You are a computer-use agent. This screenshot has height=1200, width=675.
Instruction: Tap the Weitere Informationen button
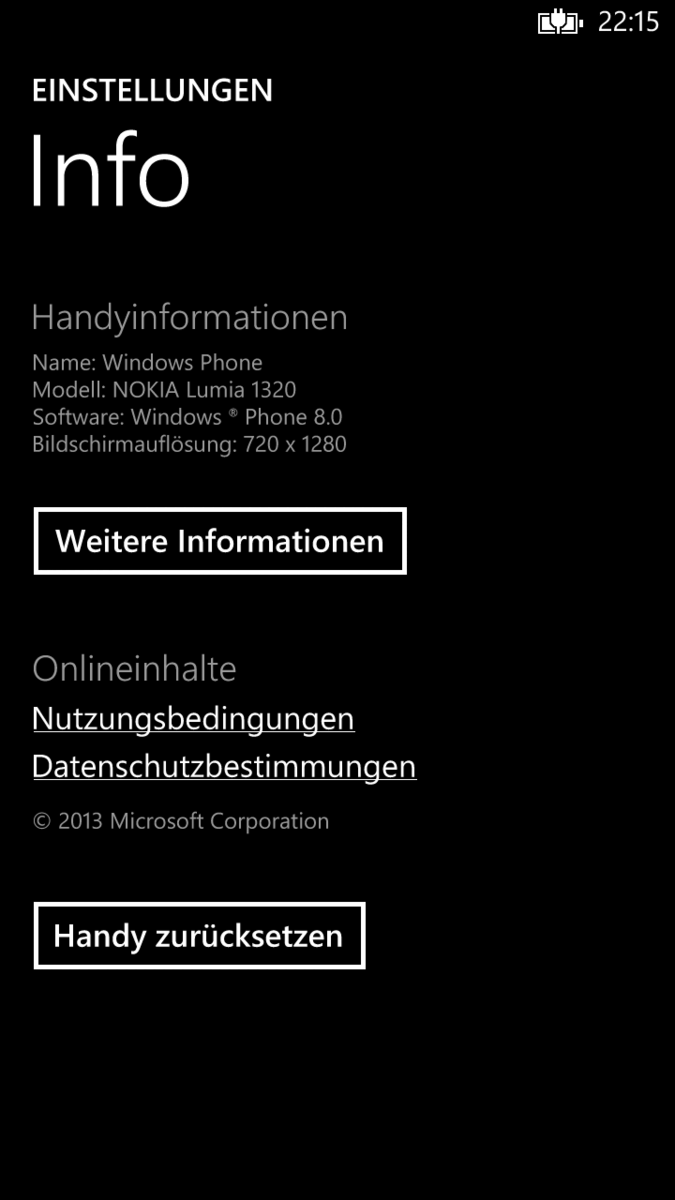click(220, 541)
